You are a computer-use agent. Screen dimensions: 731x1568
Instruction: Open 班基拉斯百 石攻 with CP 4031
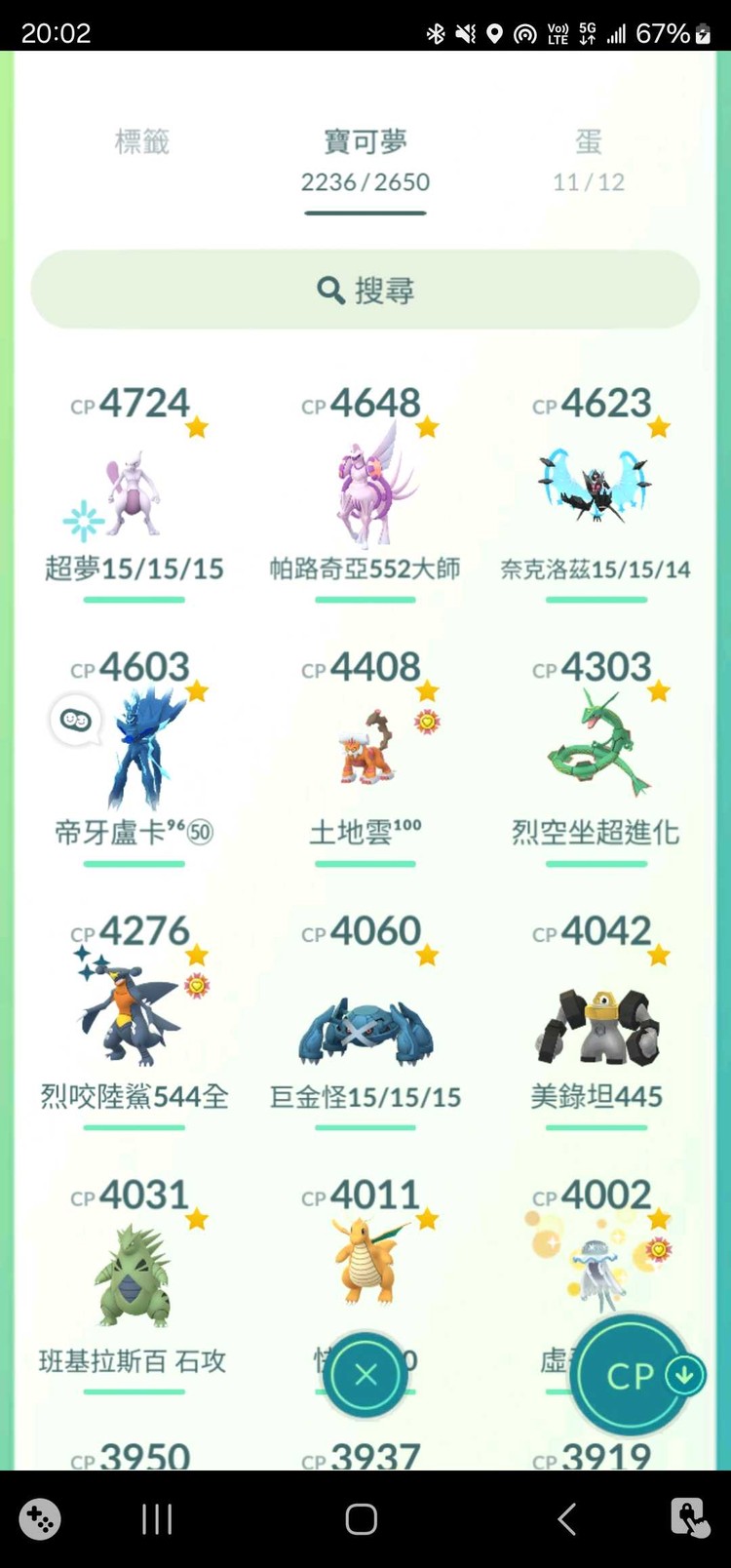(134, 1279)
